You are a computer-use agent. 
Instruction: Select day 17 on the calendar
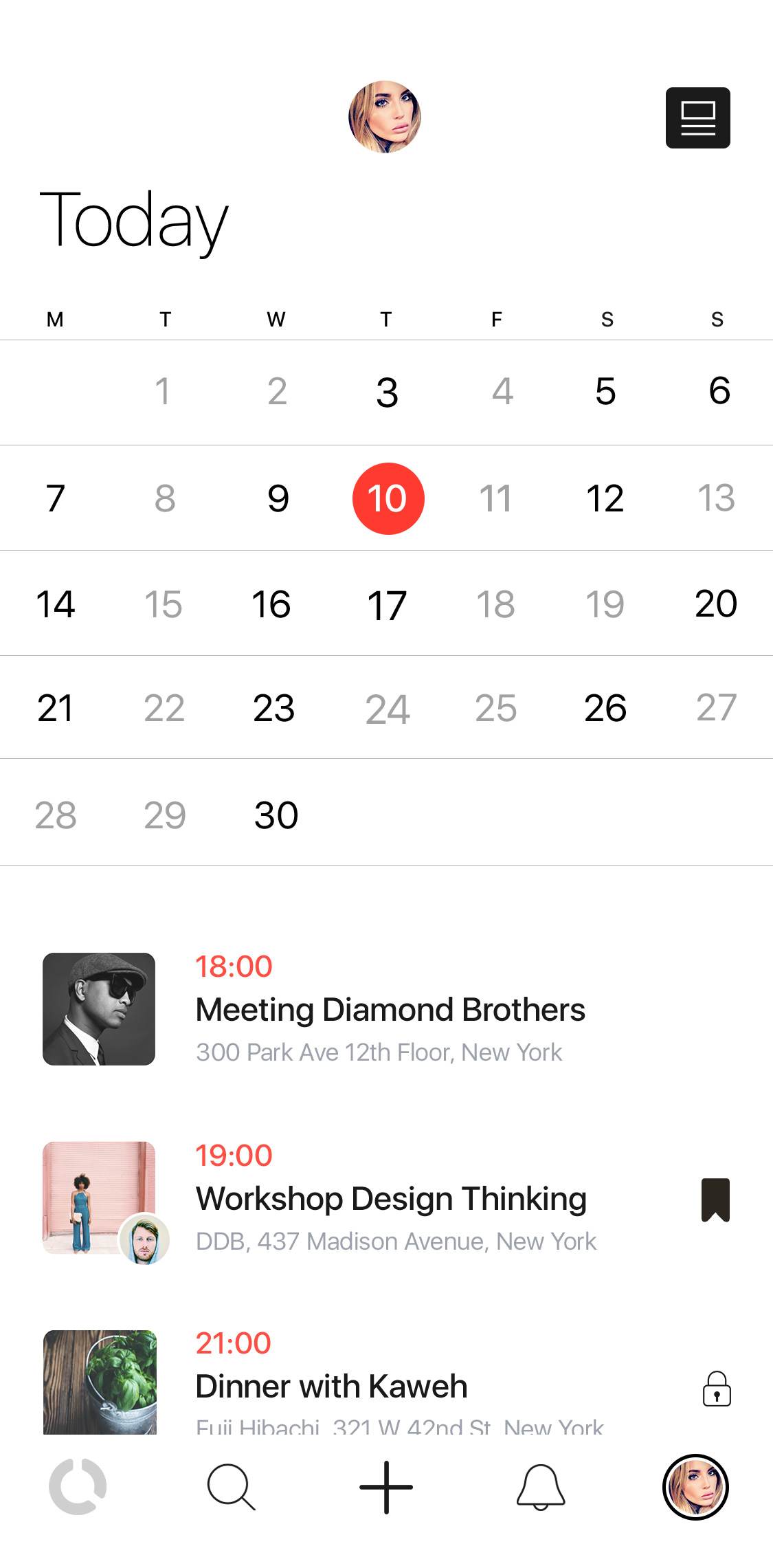coord(387,605)
